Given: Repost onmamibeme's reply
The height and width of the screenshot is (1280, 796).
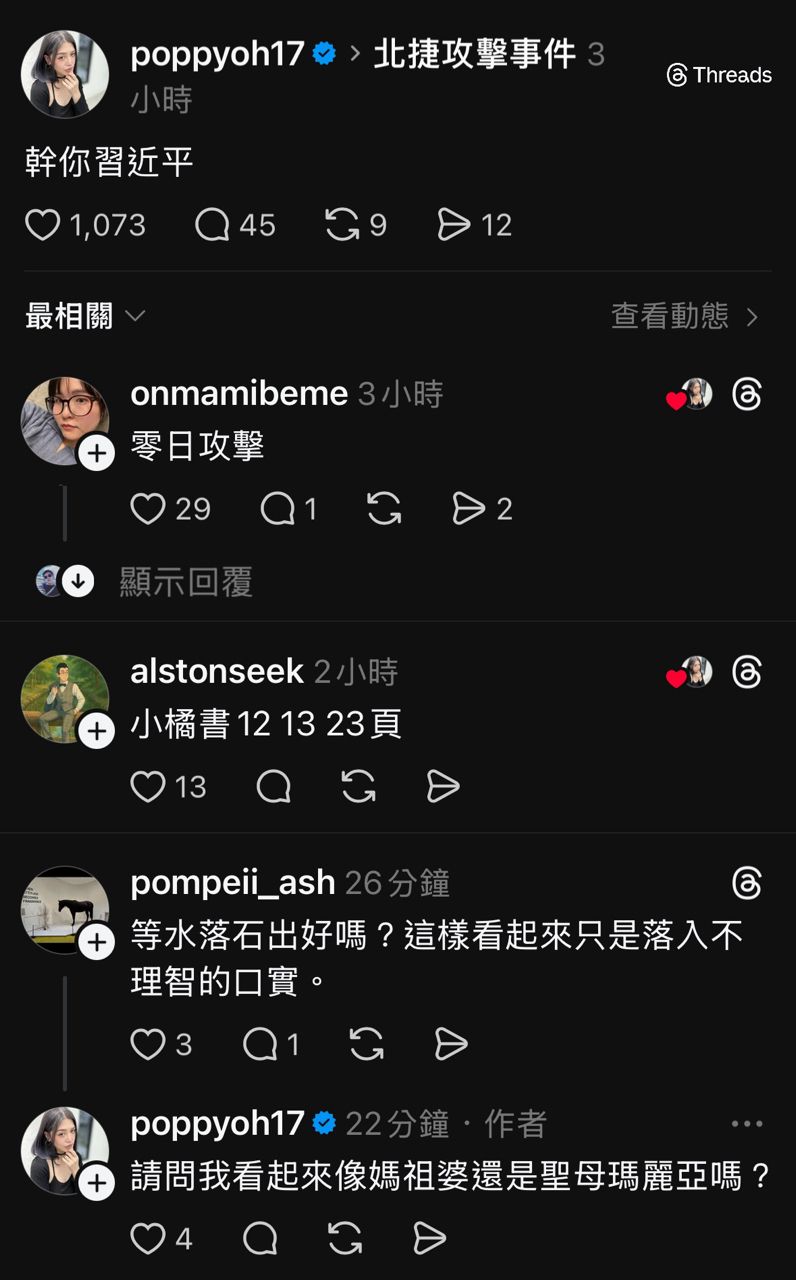Looking at the screenshot, I should [384, 510].
